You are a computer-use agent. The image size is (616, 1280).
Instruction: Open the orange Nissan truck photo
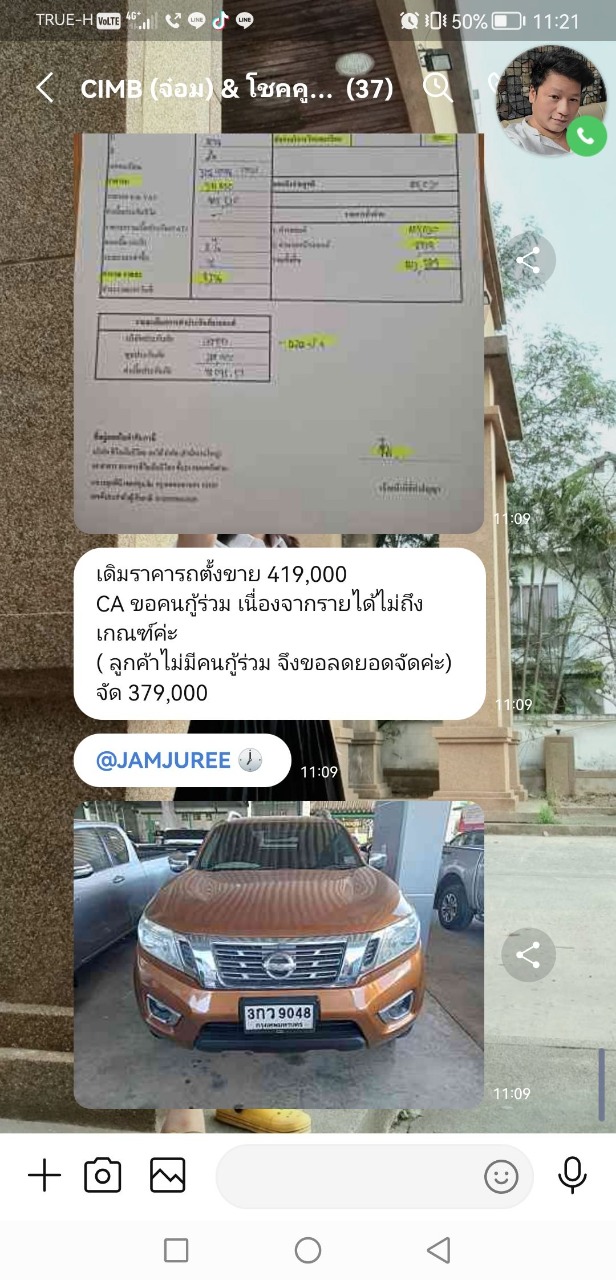(x=279, y=955)
